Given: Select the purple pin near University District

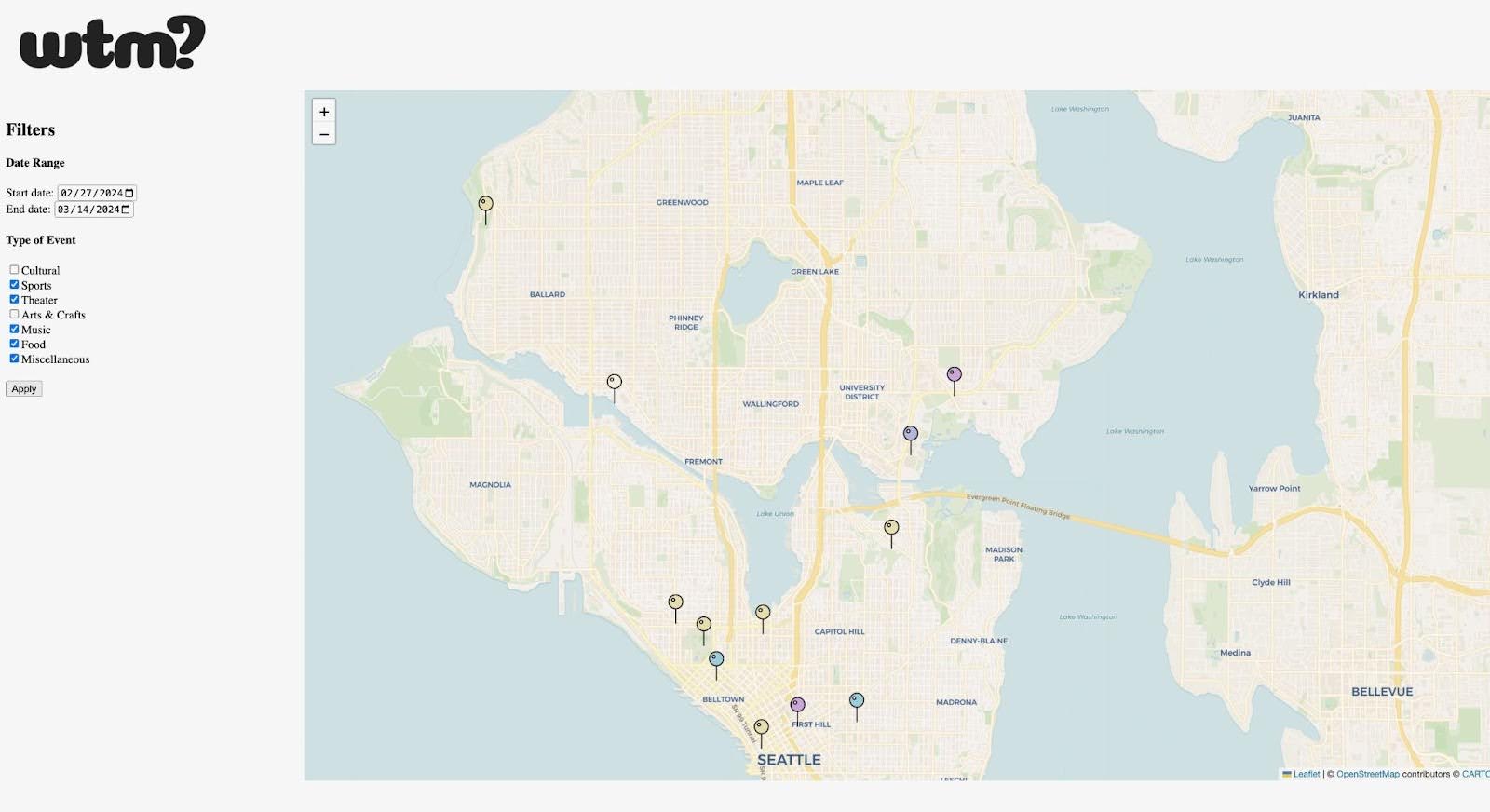Looking at the screenshot, I should pos(954,374).
